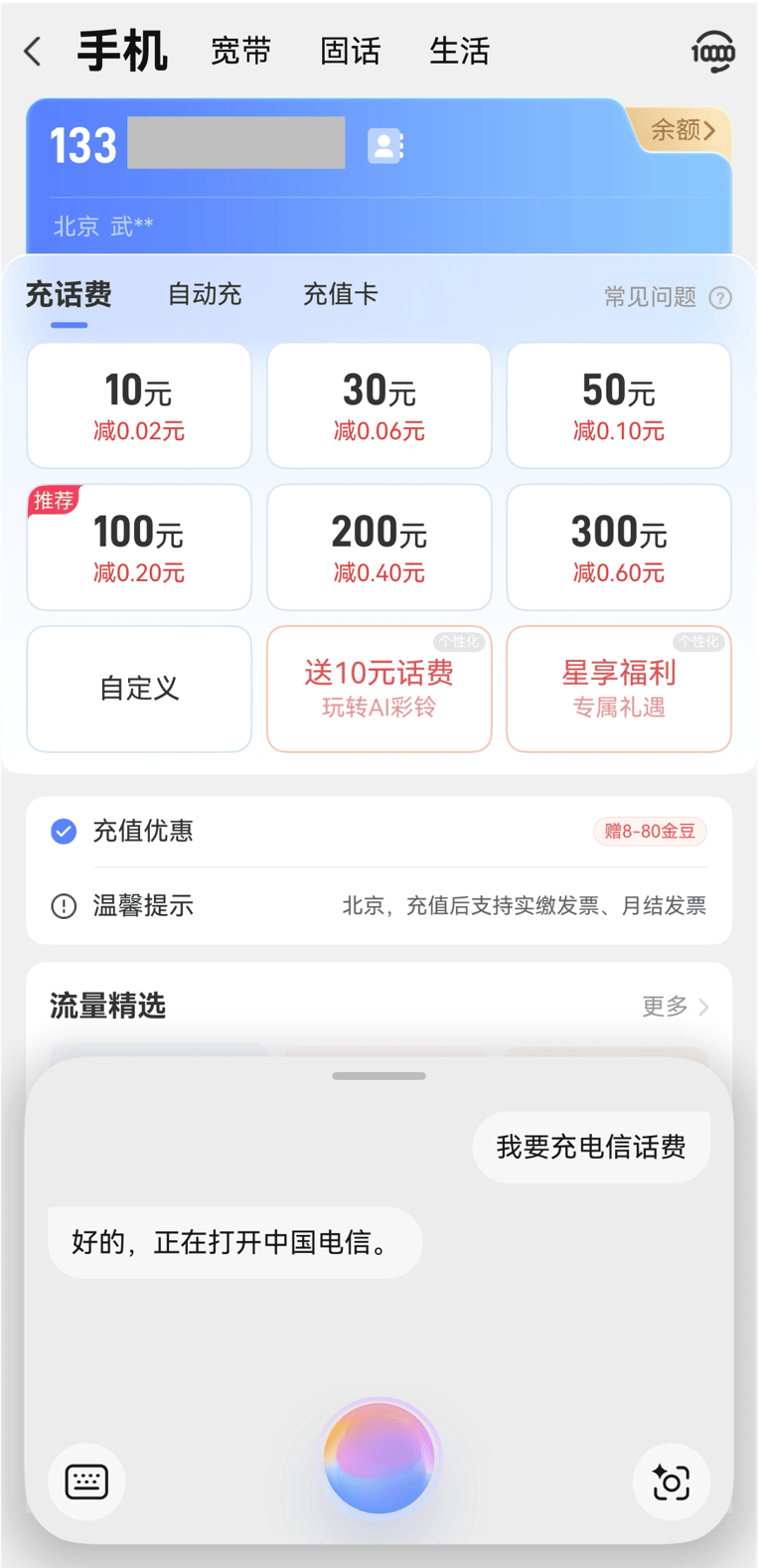Open the 10000 customer service icon
The height and width of the screenshot is (1568, 759).
[712, 51]
